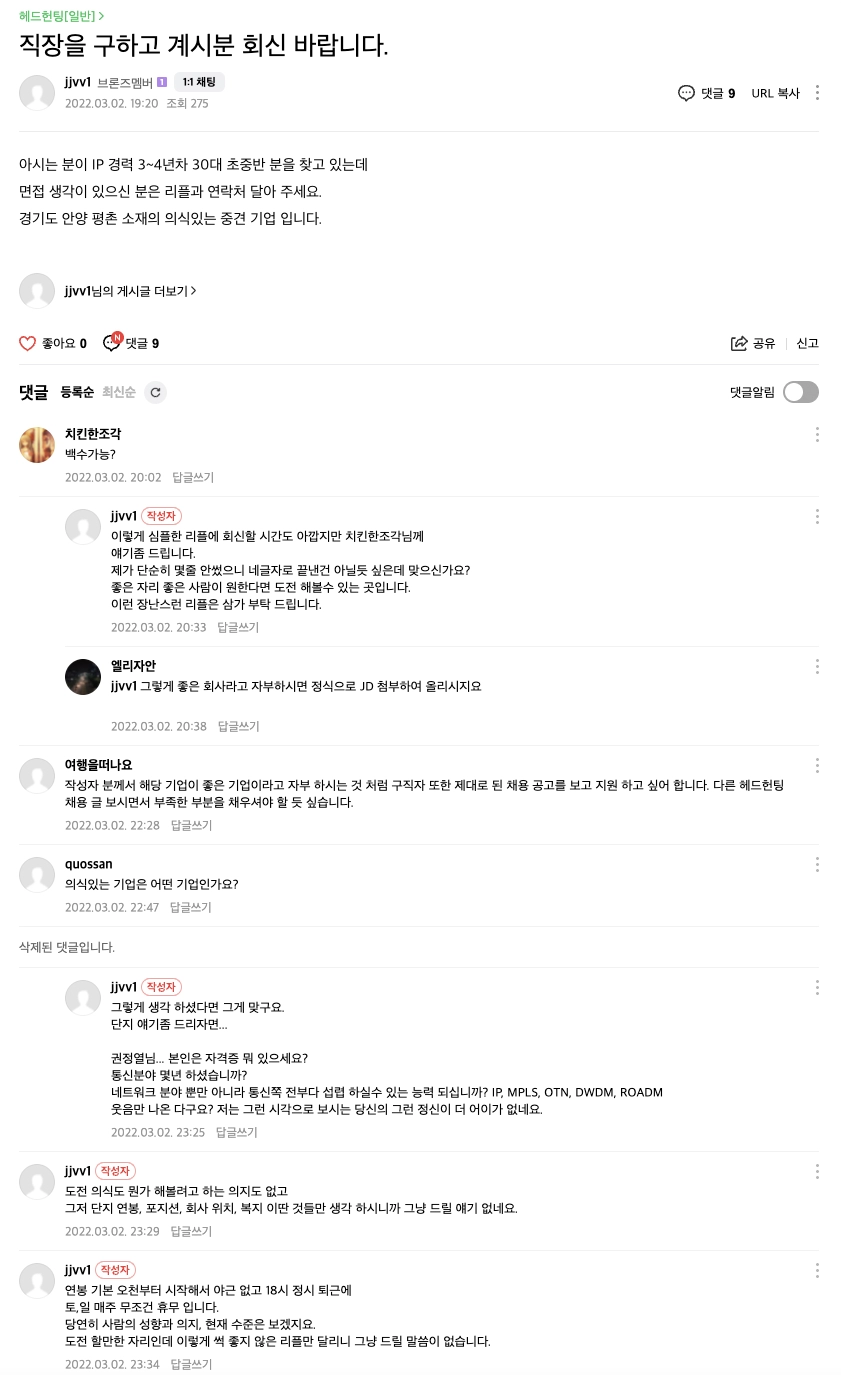The height and width of the screenshot is (1375, 841).
Task: Reply to quossan's comment
Action: click(x=190, y=907)
